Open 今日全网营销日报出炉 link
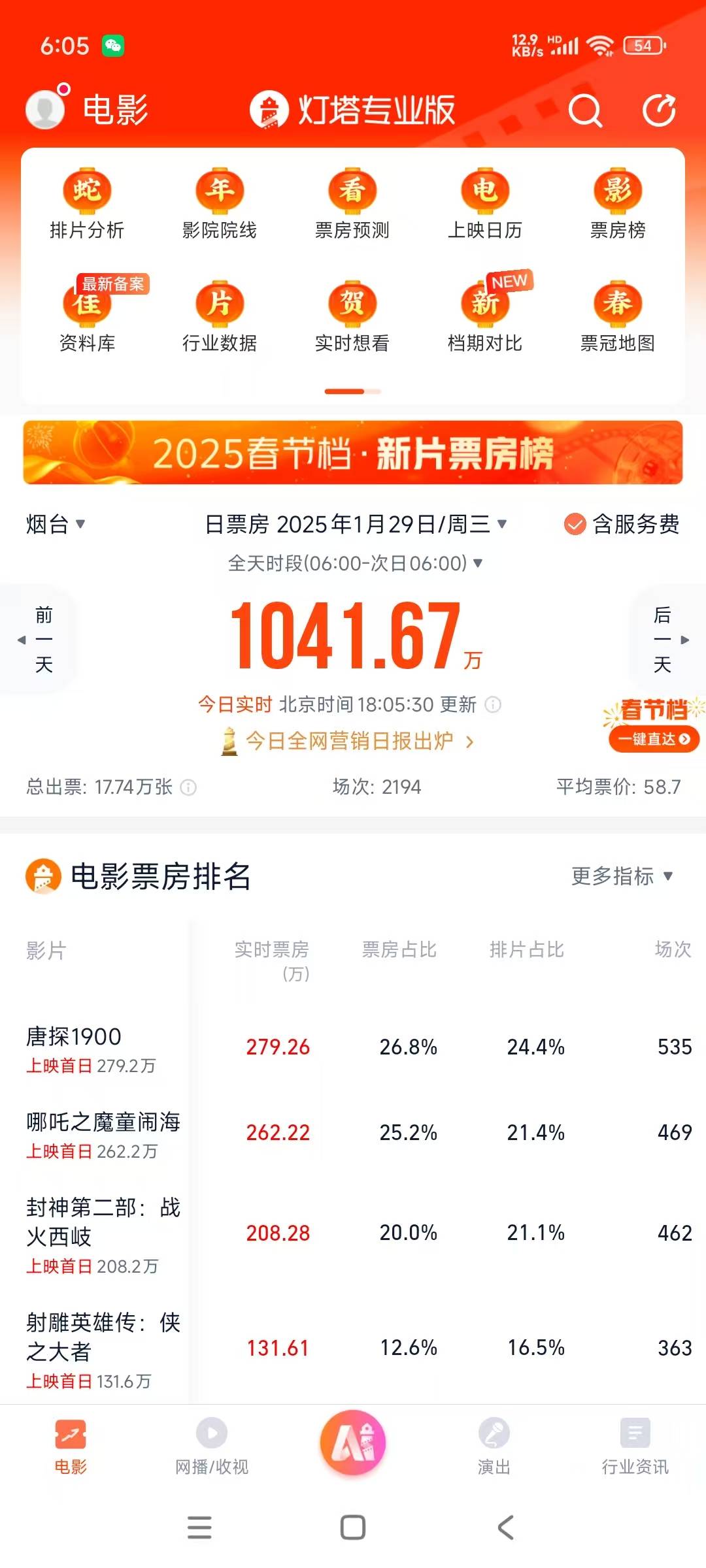 [350, 742]
